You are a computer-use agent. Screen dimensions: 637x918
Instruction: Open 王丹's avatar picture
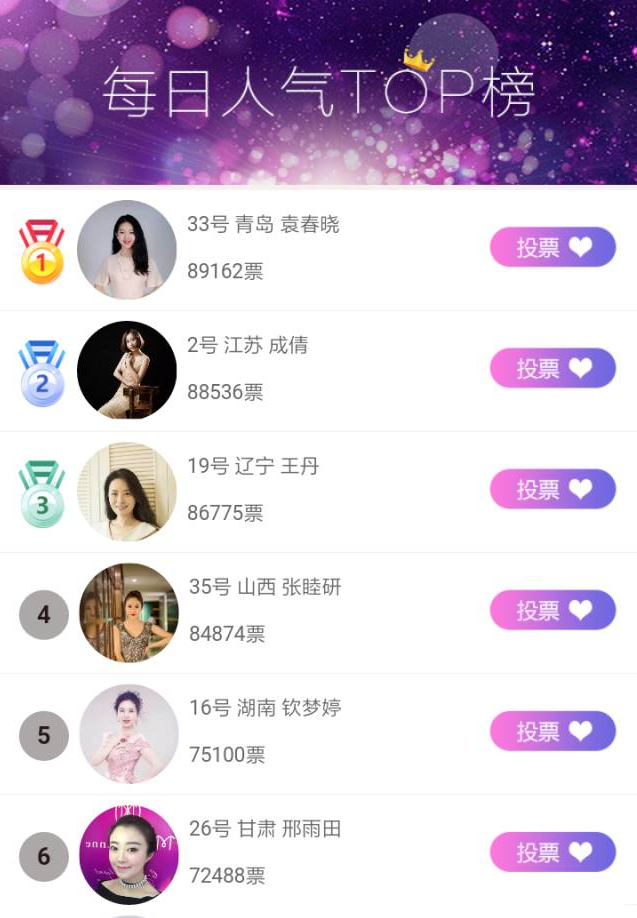127,492
